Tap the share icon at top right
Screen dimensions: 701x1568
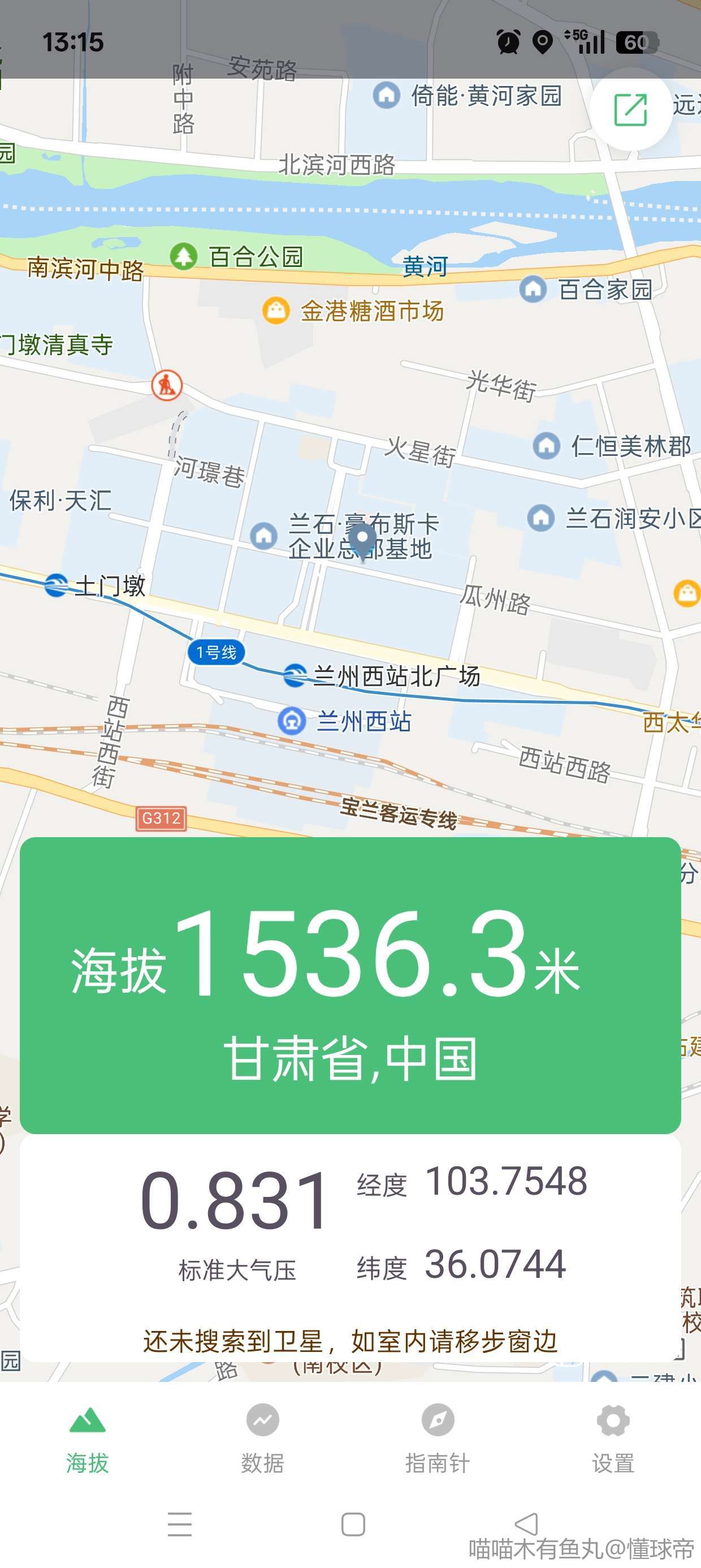click(630, 110)
